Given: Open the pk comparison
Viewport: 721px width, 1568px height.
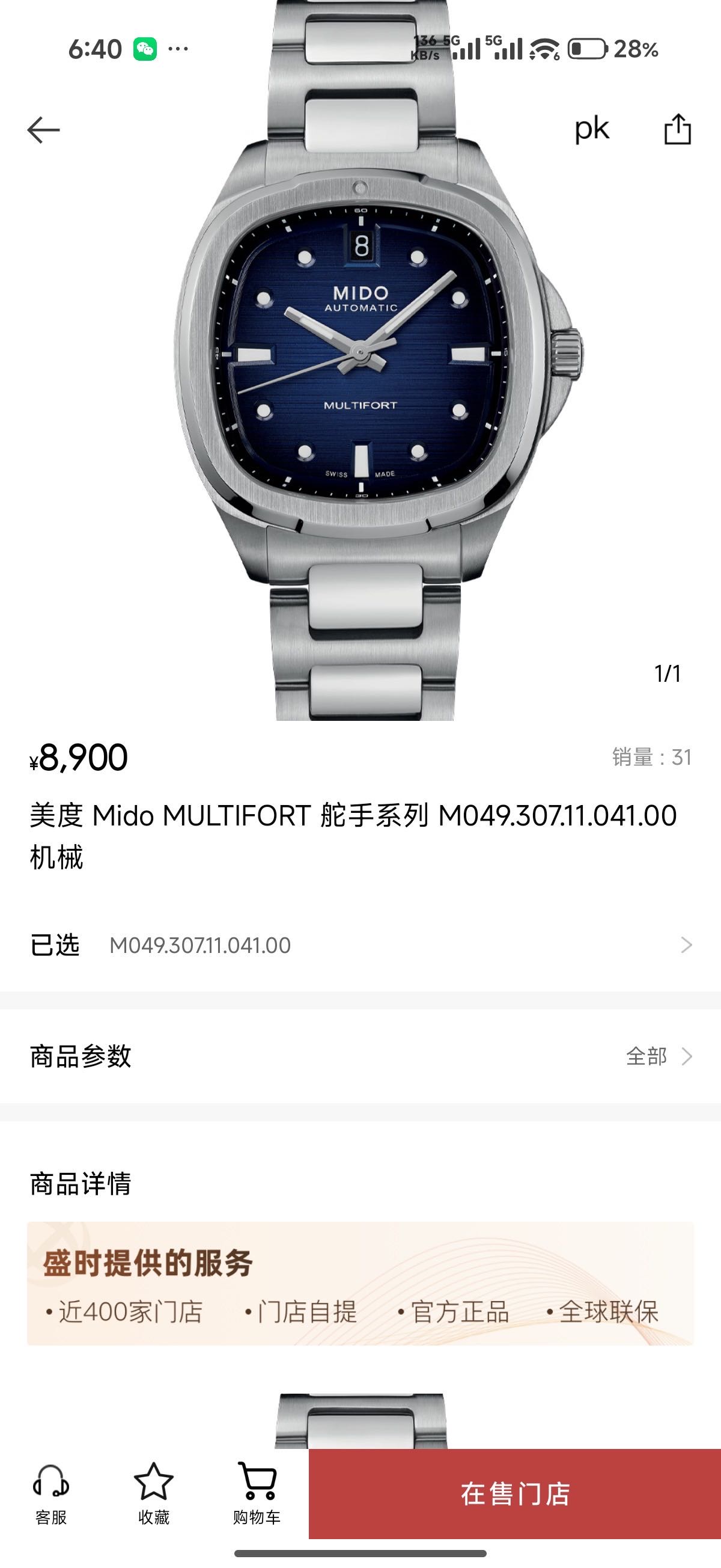Looking at the screenshot, I should point(591,129).
